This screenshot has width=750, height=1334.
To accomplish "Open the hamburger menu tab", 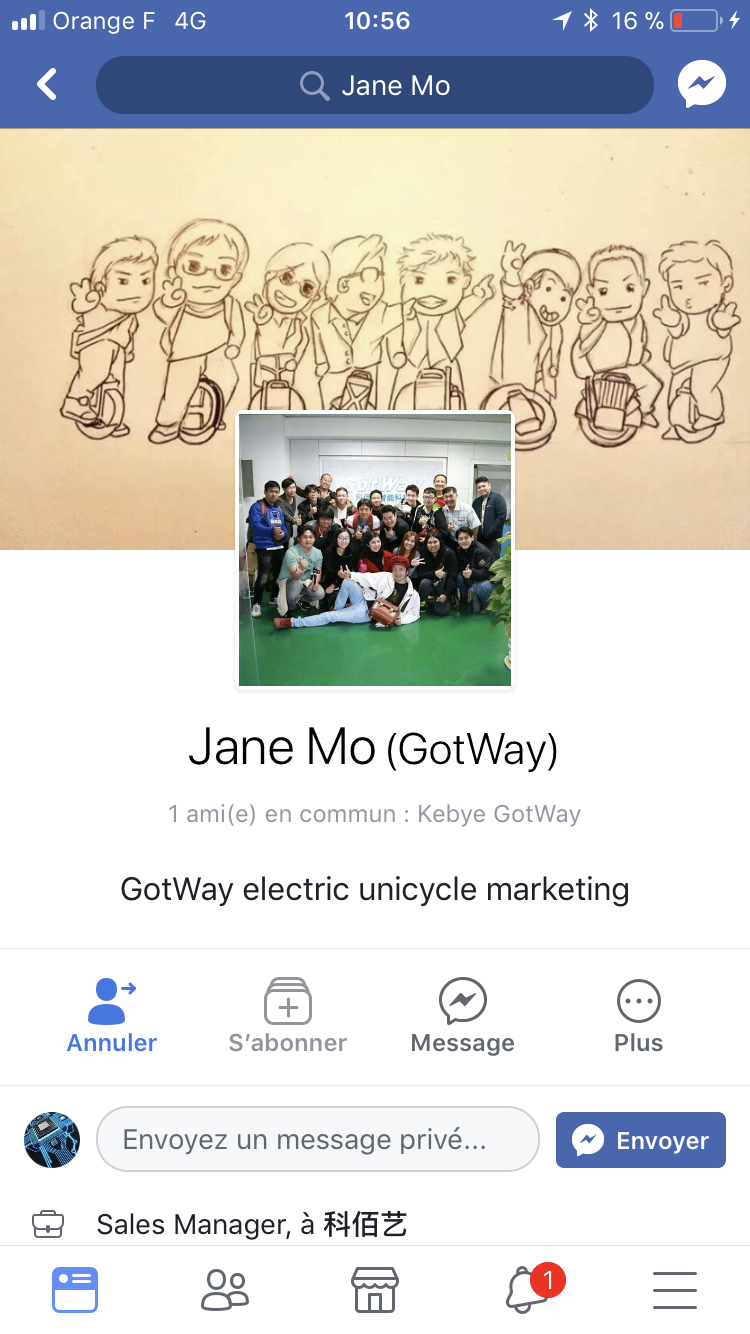I will [x=675, y=1290].
